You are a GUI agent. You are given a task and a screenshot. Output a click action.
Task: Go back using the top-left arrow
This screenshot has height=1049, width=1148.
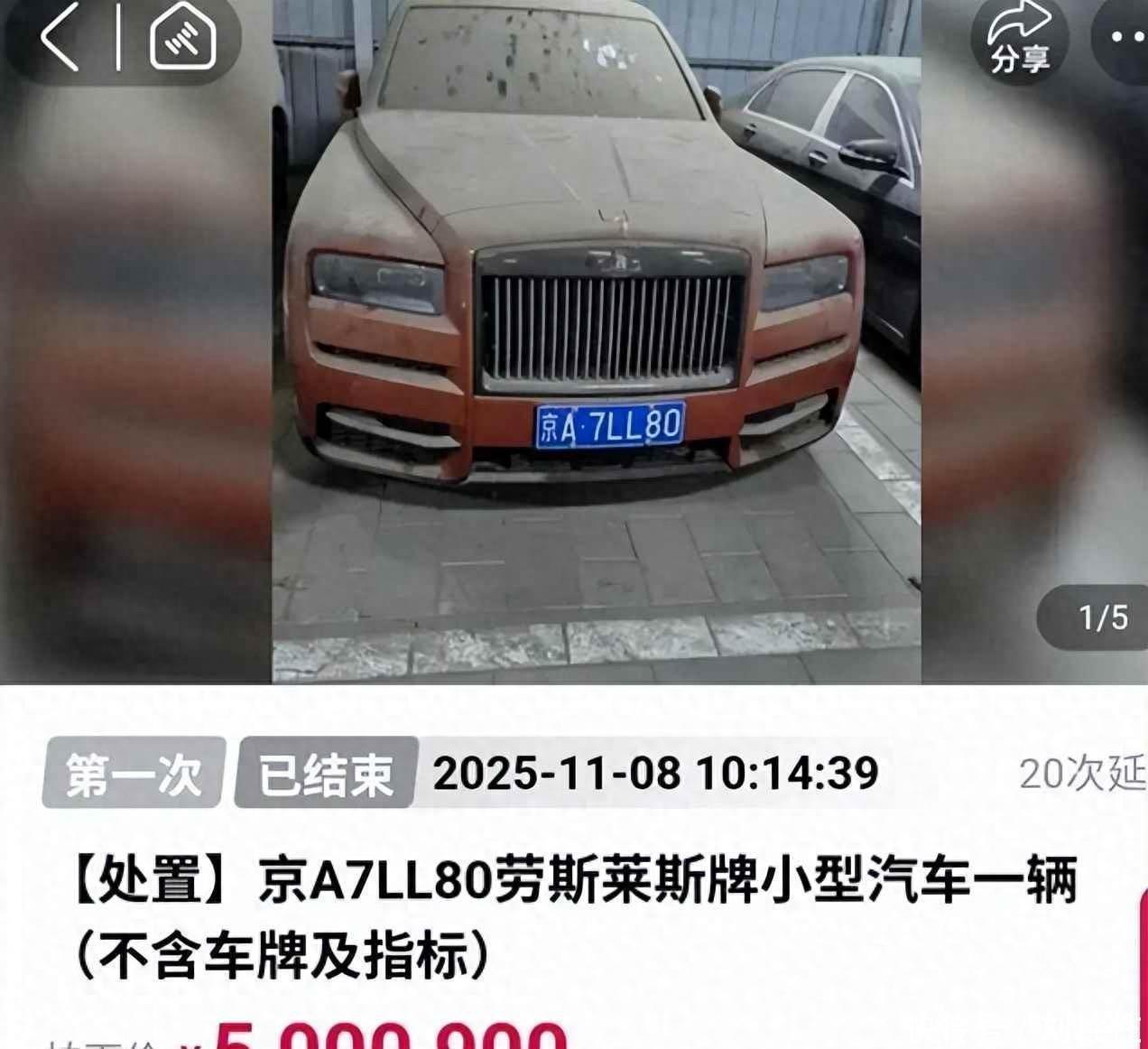(x=60, y=38)
